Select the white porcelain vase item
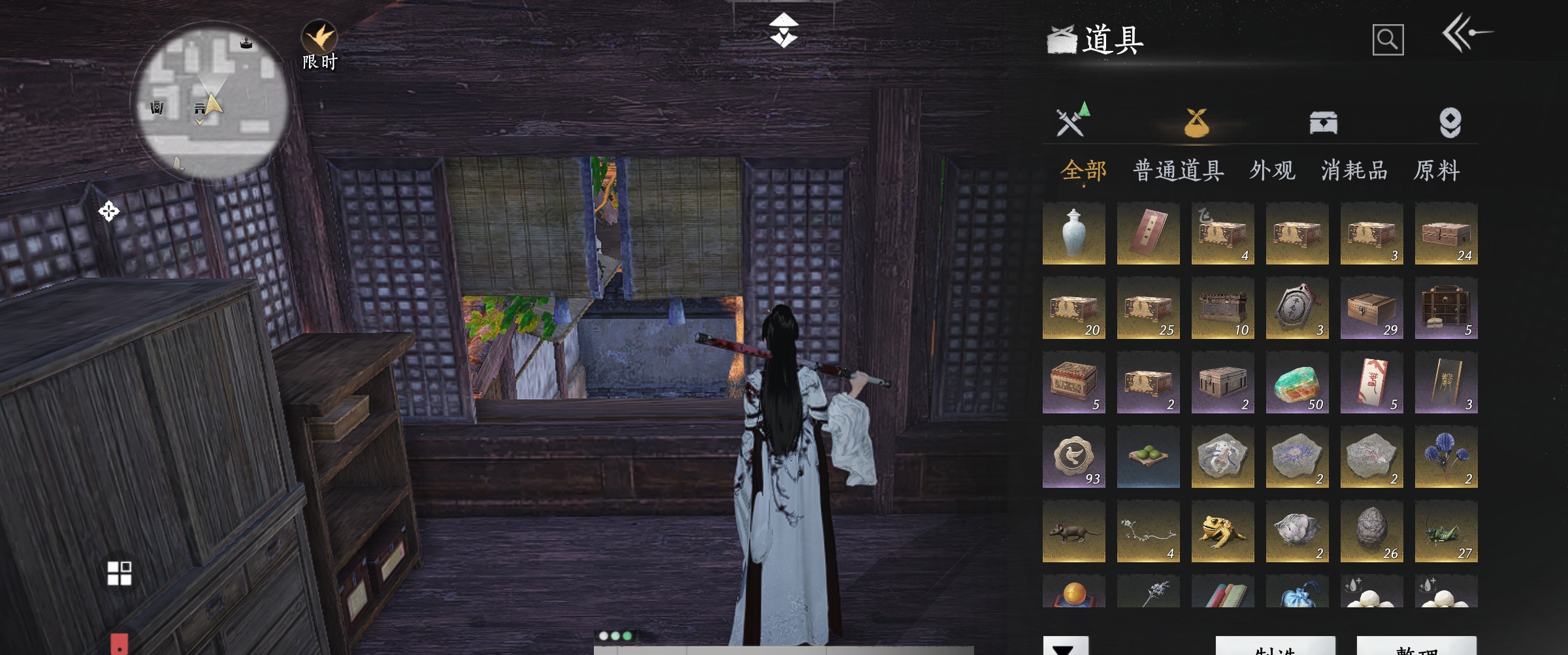The image size is (1568, 655). (1074, 233)
